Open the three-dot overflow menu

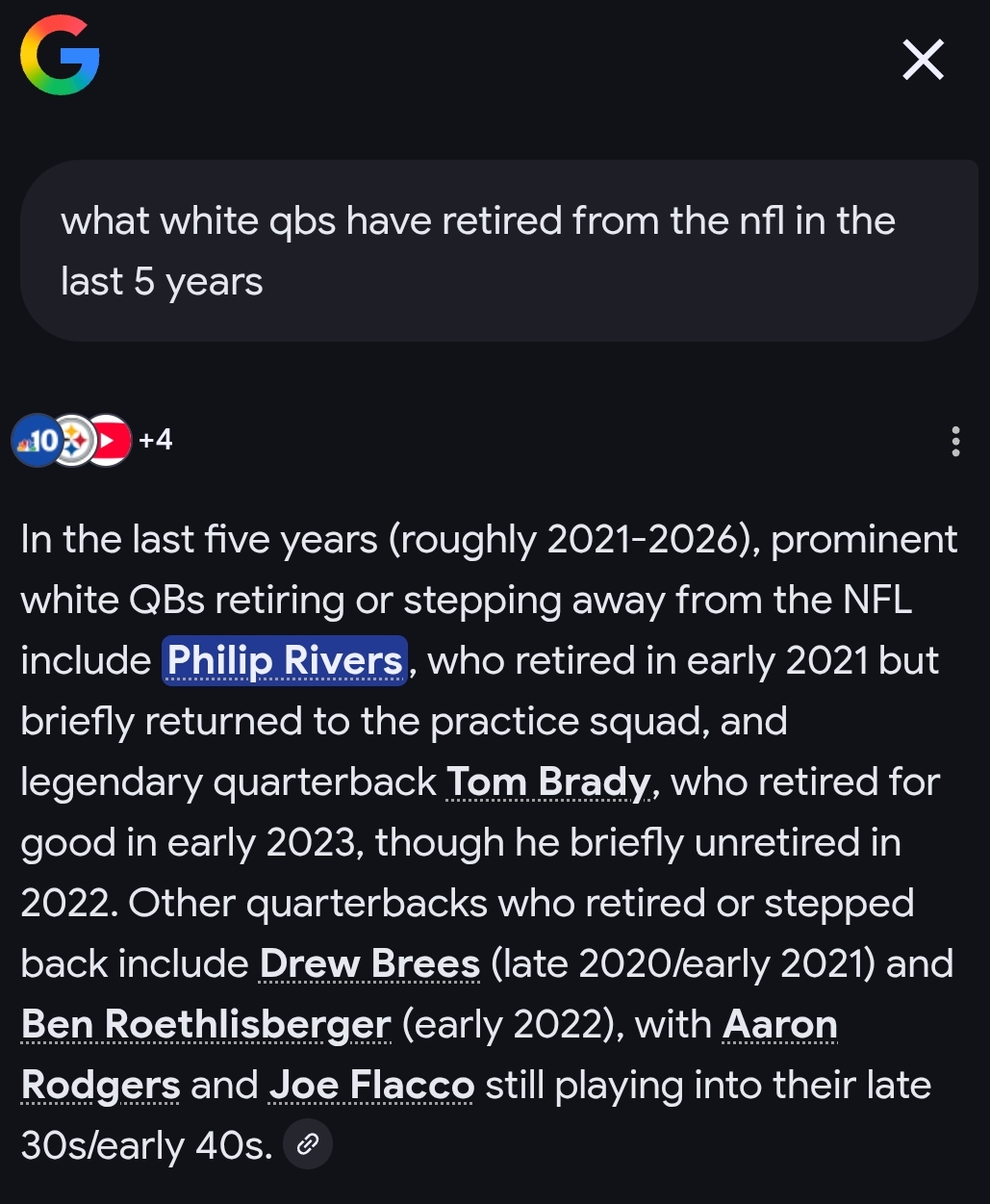click(x=954, y=441)
